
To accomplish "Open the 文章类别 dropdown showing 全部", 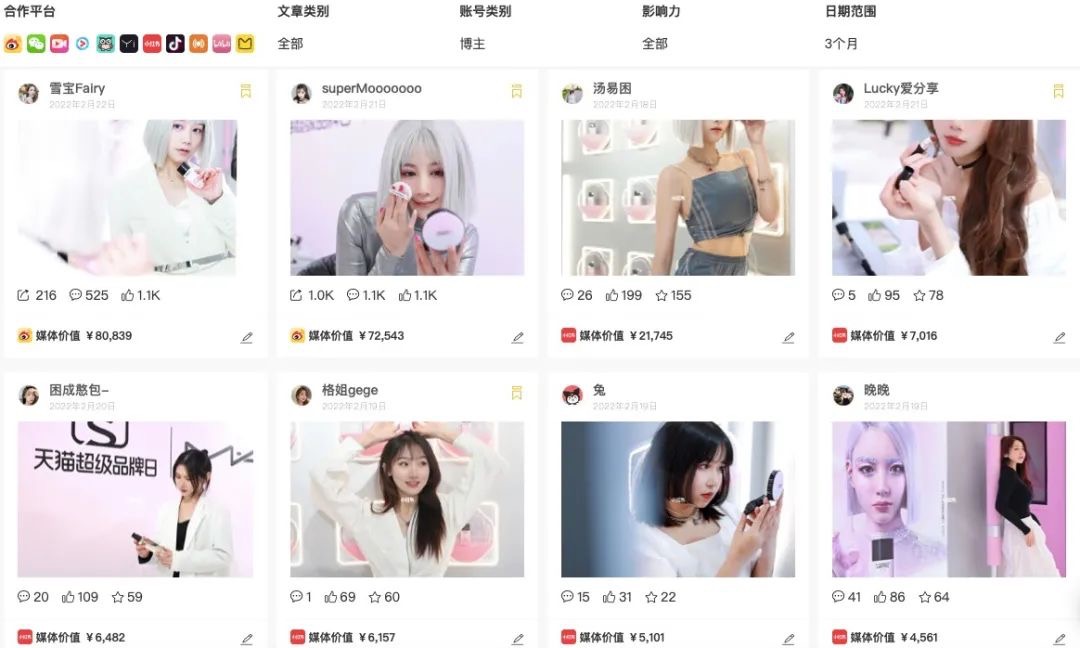I will click(290, 44).
